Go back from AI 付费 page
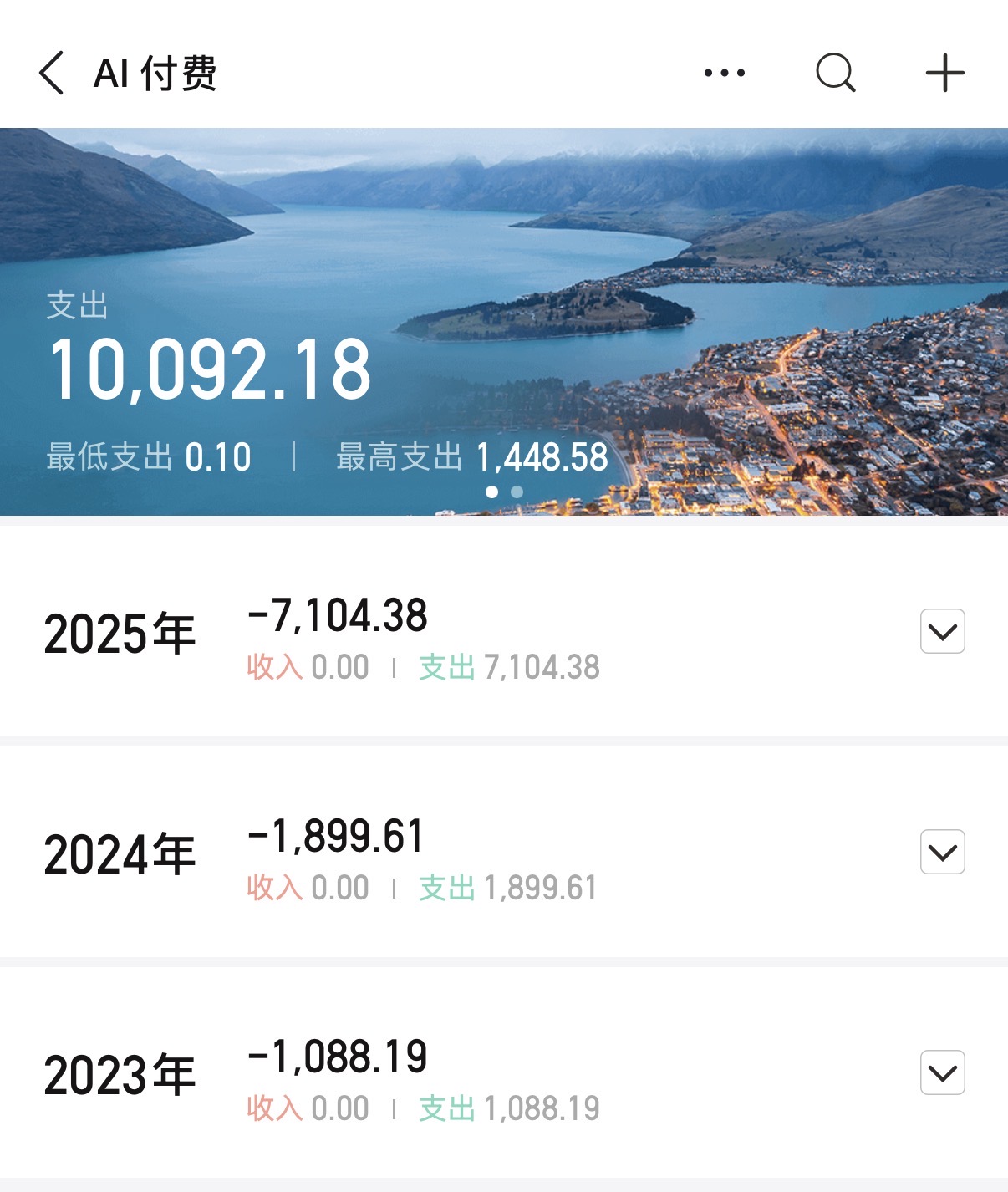Viewport: 1008px width, 1192px height. [52, 73]
